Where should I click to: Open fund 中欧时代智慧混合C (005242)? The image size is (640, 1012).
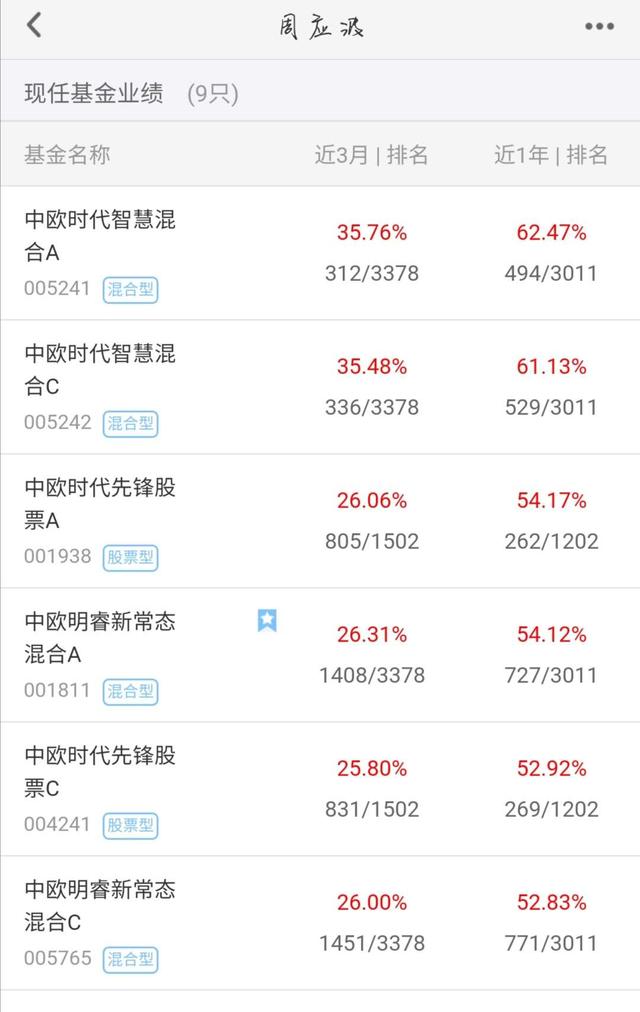(x=100, y=370)
